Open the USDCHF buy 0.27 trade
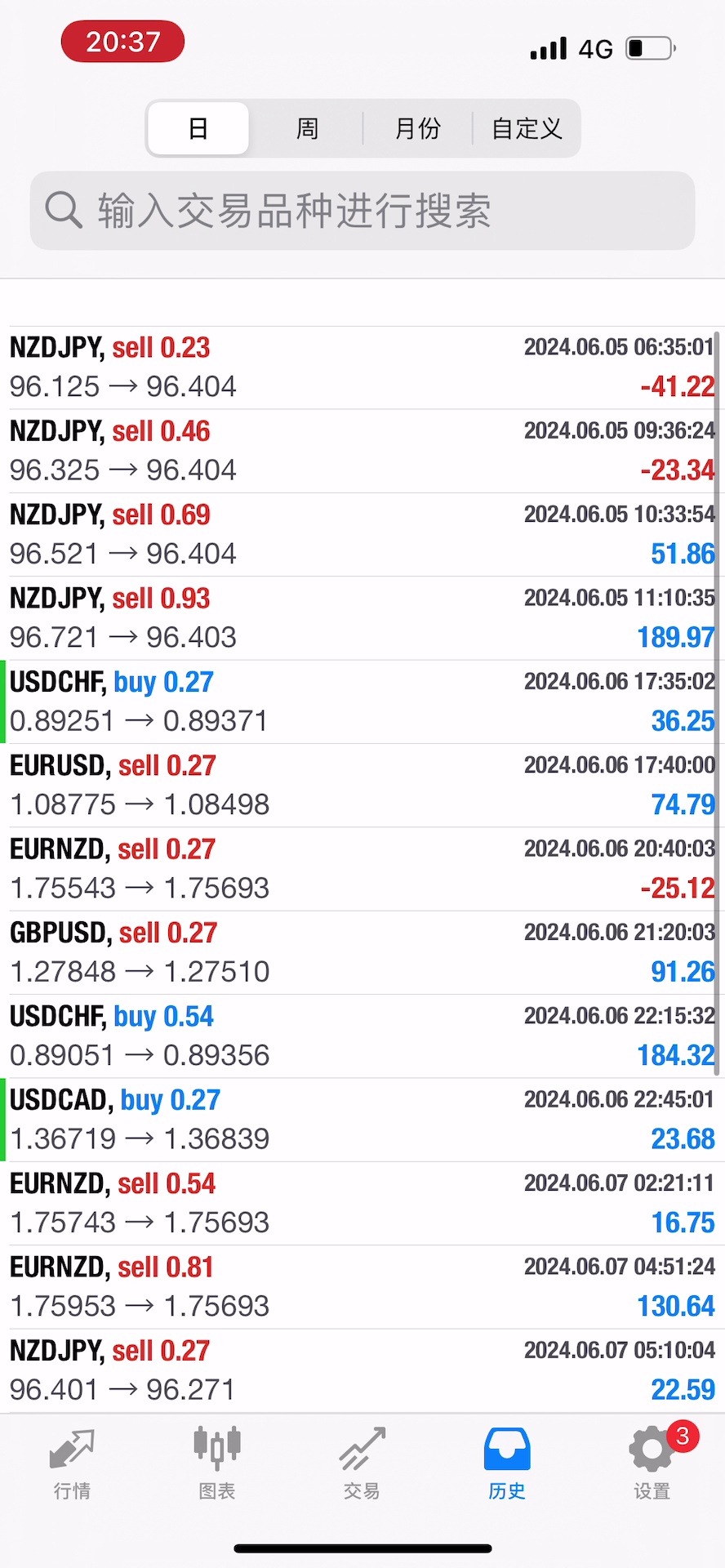 pyautogui.click(x=362, y=702)
